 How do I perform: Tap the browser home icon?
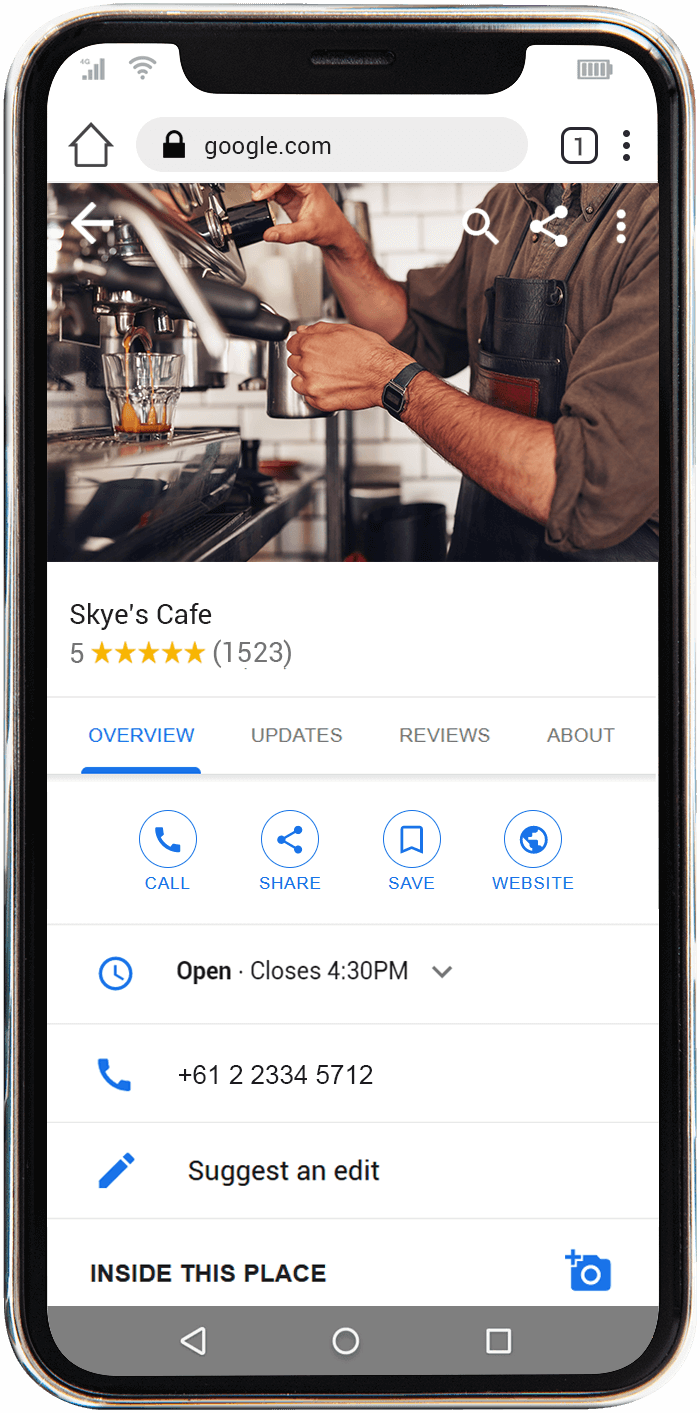coord(91,146)
